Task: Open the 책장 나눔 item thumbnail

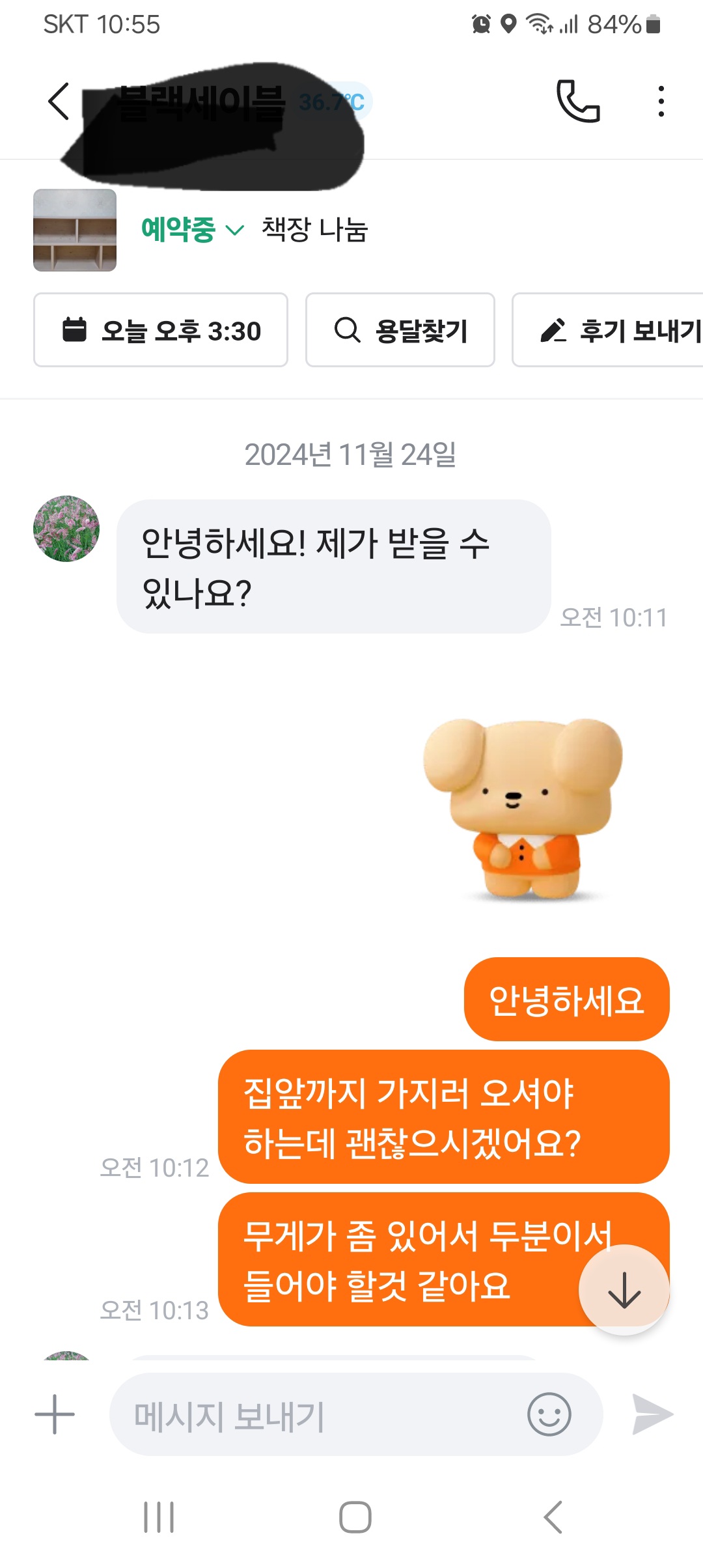Action: click(75, 230)
